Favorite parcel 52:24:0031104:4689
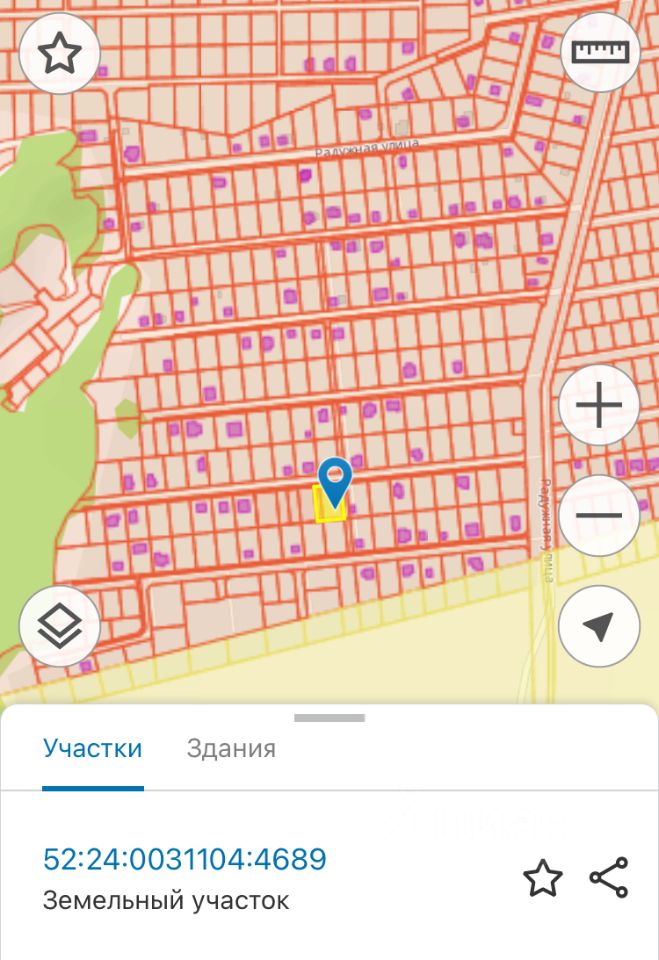659x960 pixels. click(x=543, y=878)
